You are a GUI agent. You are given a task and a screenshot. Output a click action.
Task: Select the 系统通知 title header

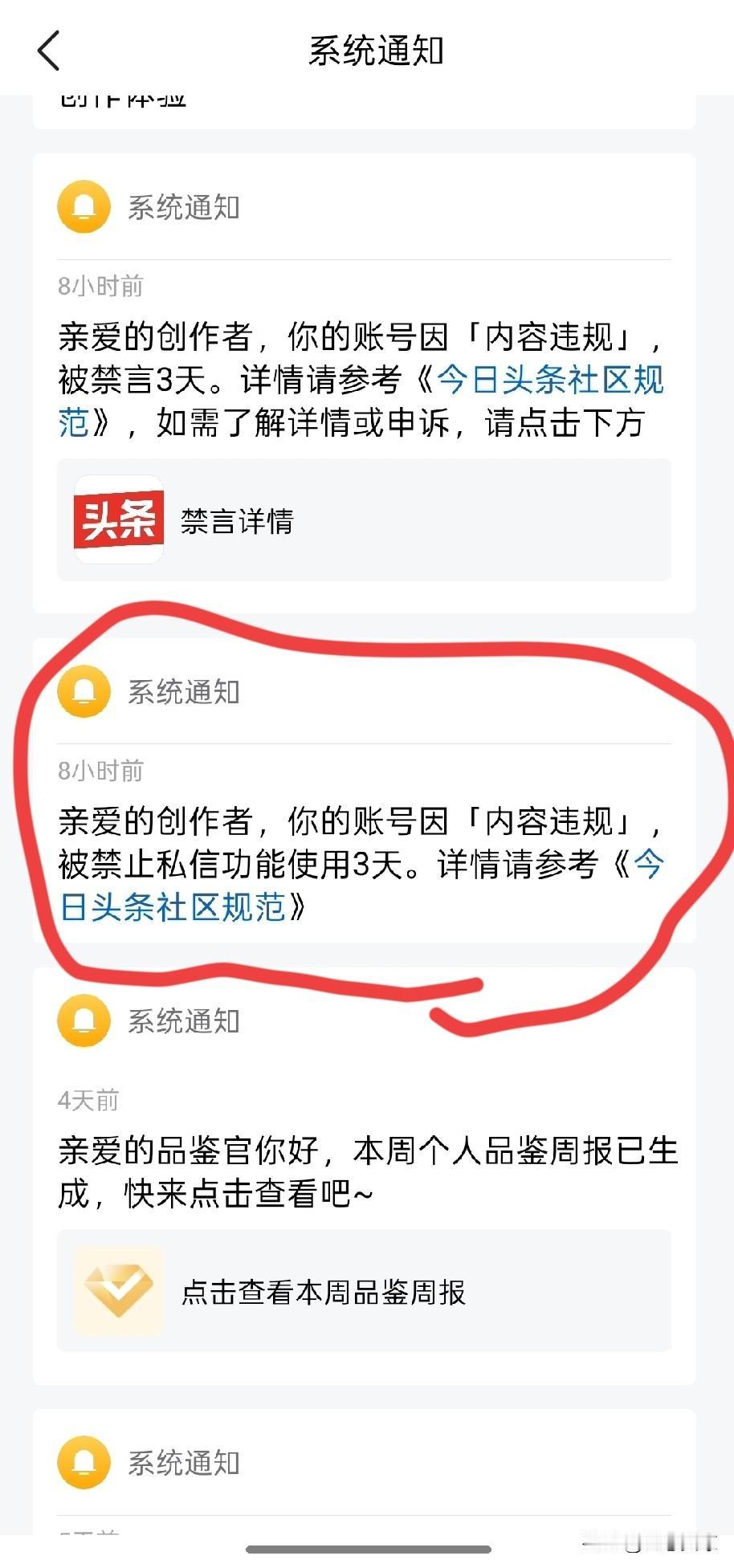coord(377,50)
